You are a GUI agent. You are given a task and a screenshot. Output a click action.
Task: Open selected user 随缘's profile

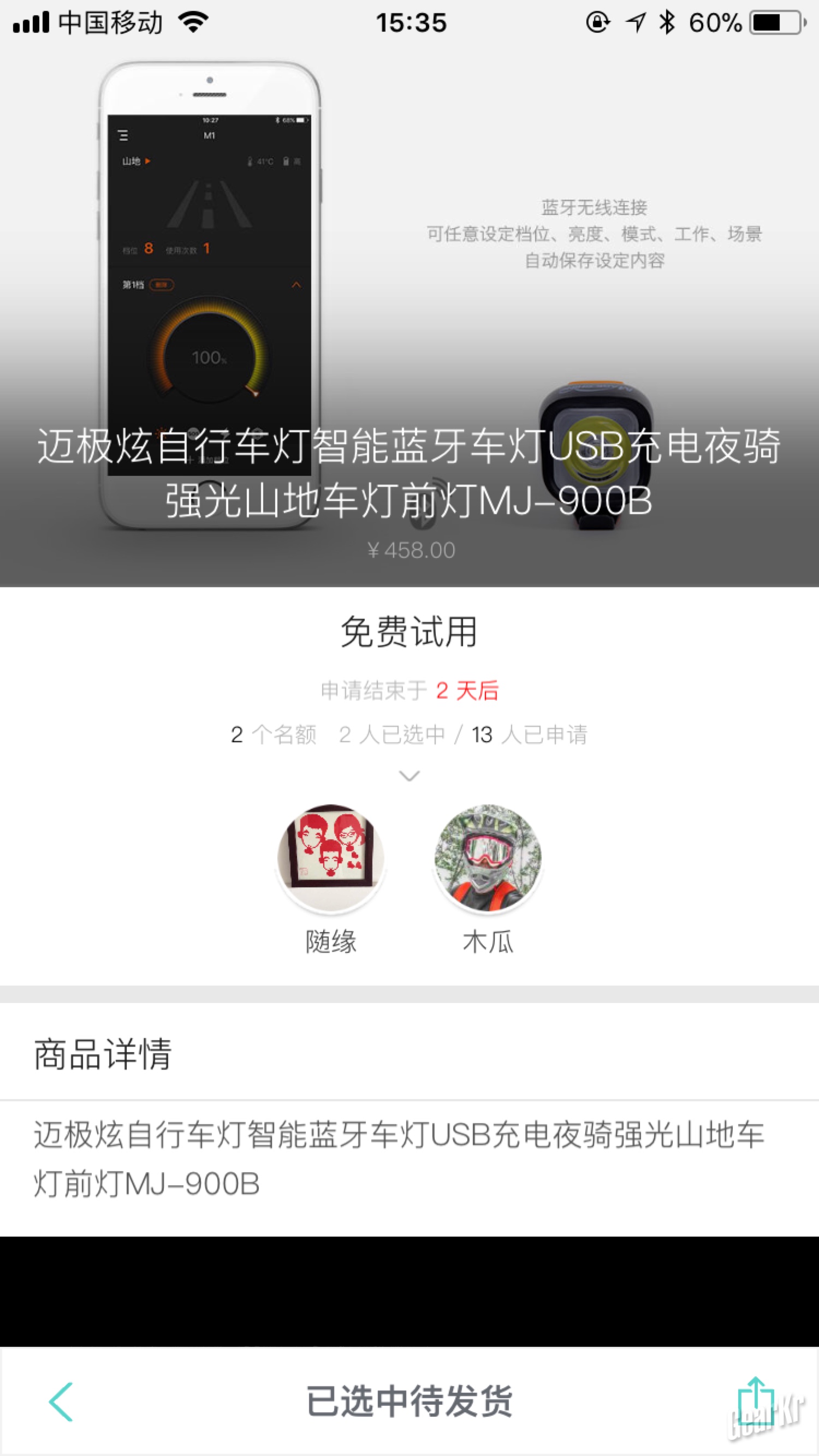point(331,858)
